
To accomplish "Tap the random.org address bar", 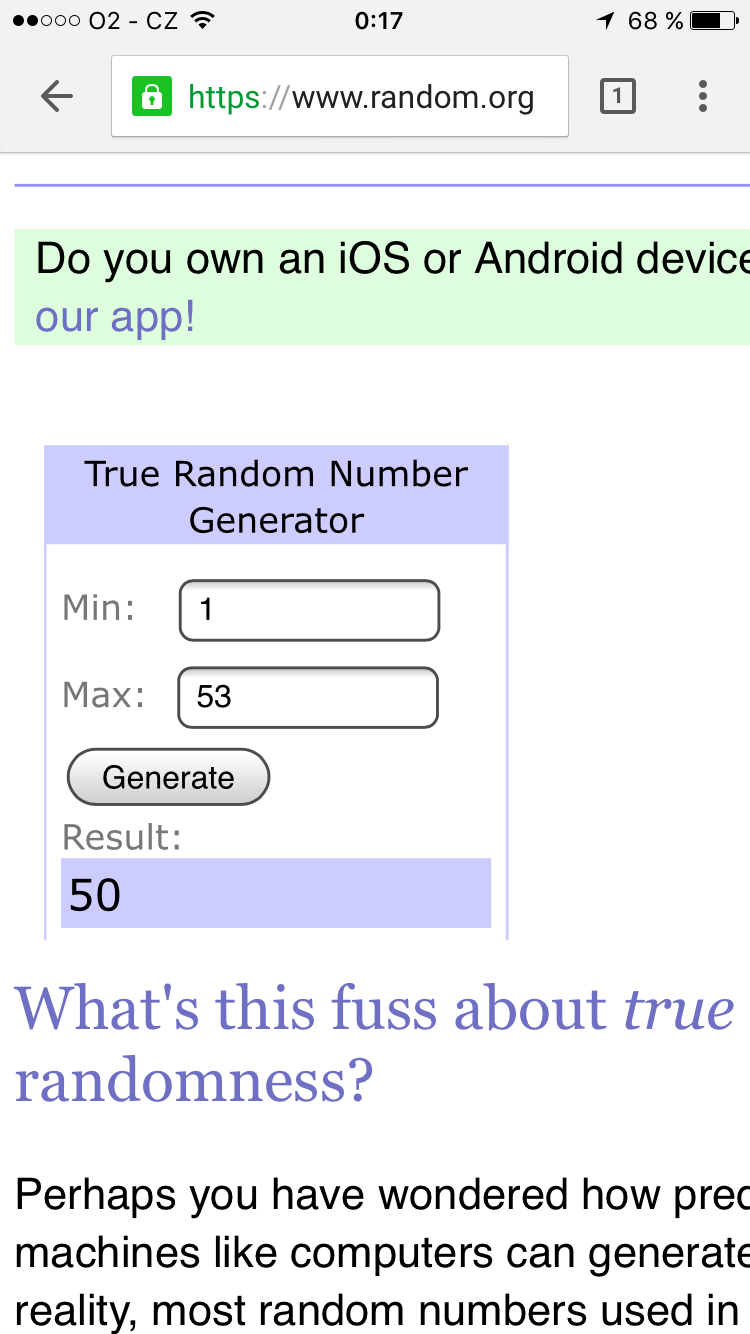I will point(340,97).
